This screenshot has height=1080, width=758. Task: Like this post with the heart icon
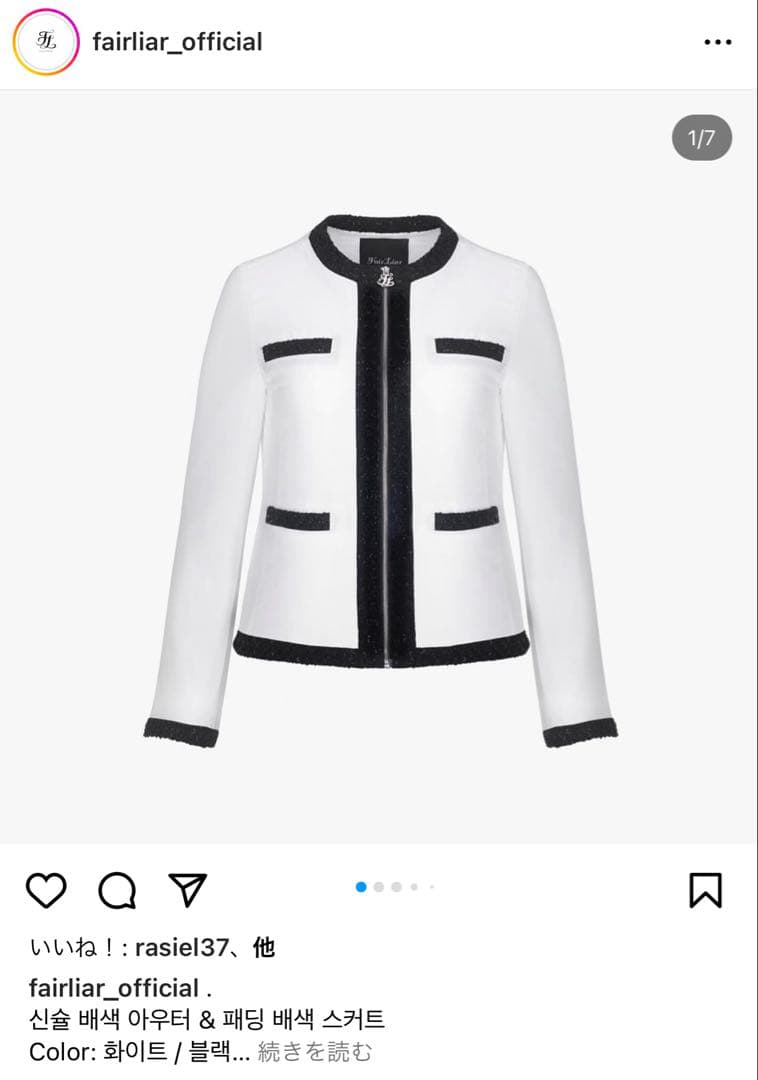46,889
